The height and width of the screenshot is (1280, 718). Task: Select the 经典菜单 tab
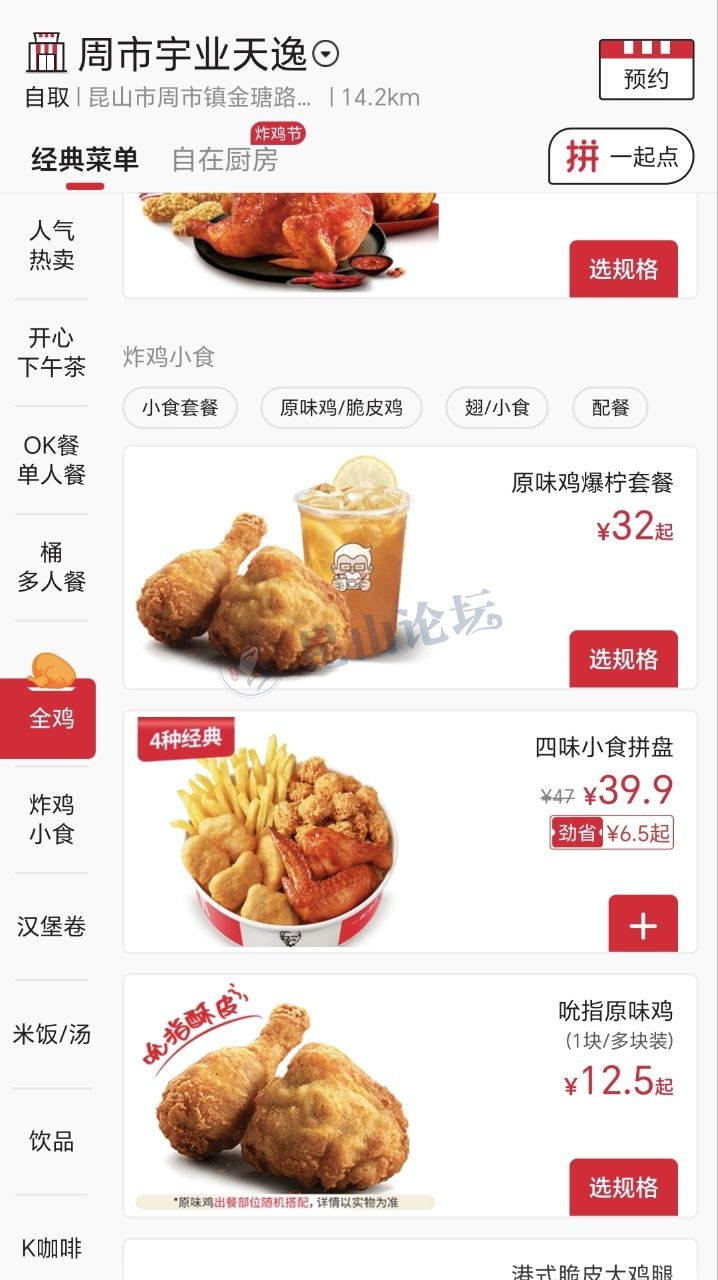click(x=85, y=159)
